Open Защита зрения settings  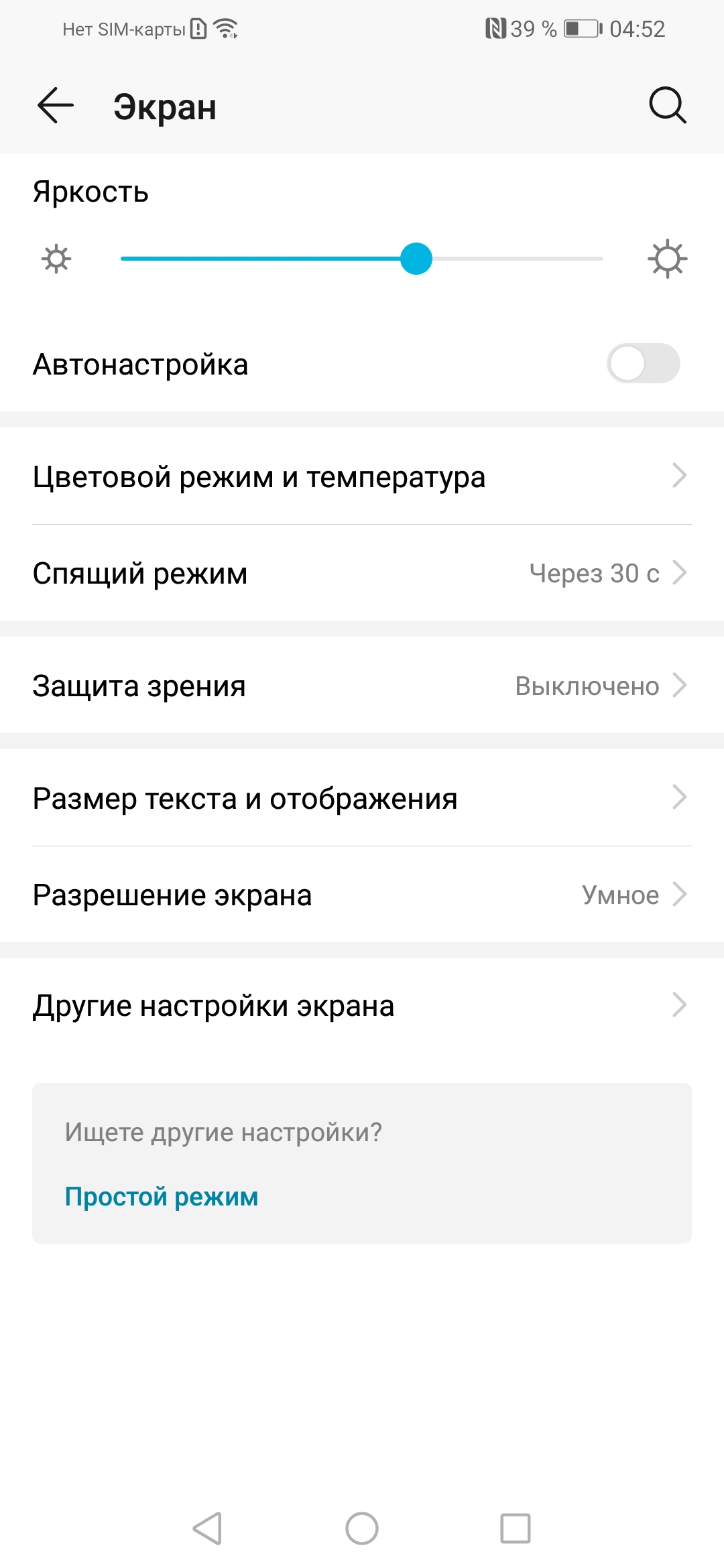[362, 685]
